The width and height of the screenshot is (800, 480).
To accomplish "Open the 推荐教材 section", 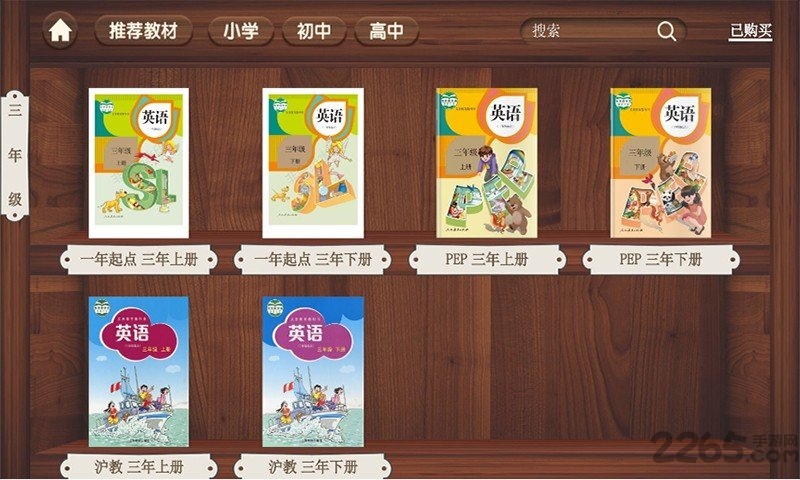I will pos(143,31).
